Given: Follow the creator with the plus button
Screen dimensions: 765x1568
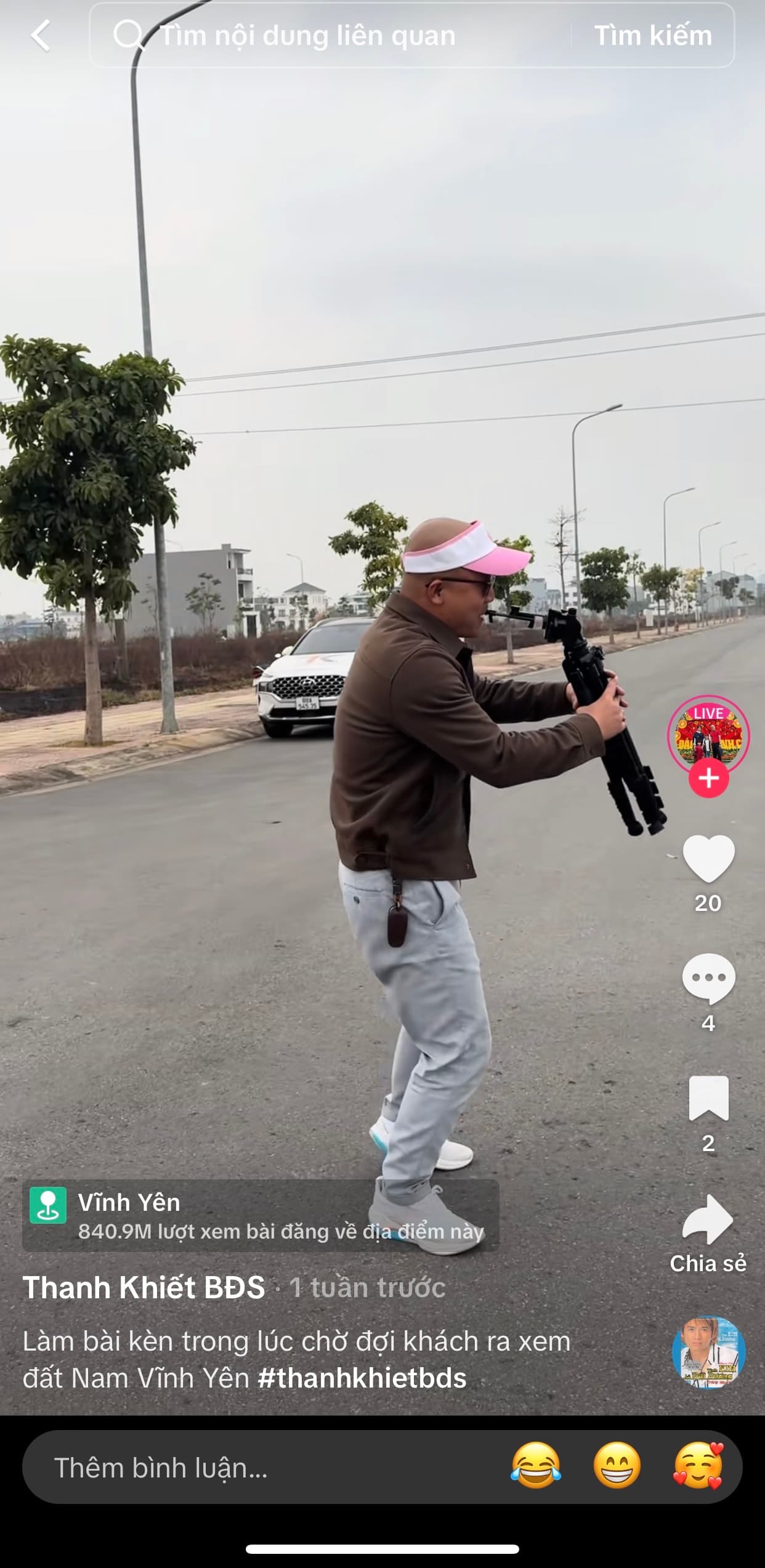Looking at the screenshot, I should tap(708, 778).
